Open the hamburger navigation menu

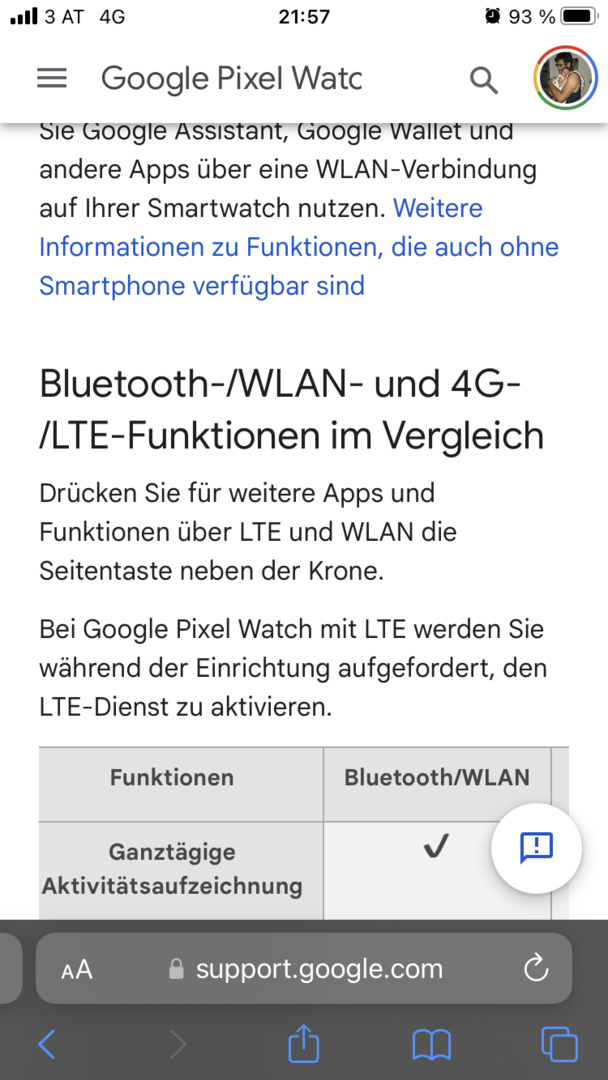[52, 79]
